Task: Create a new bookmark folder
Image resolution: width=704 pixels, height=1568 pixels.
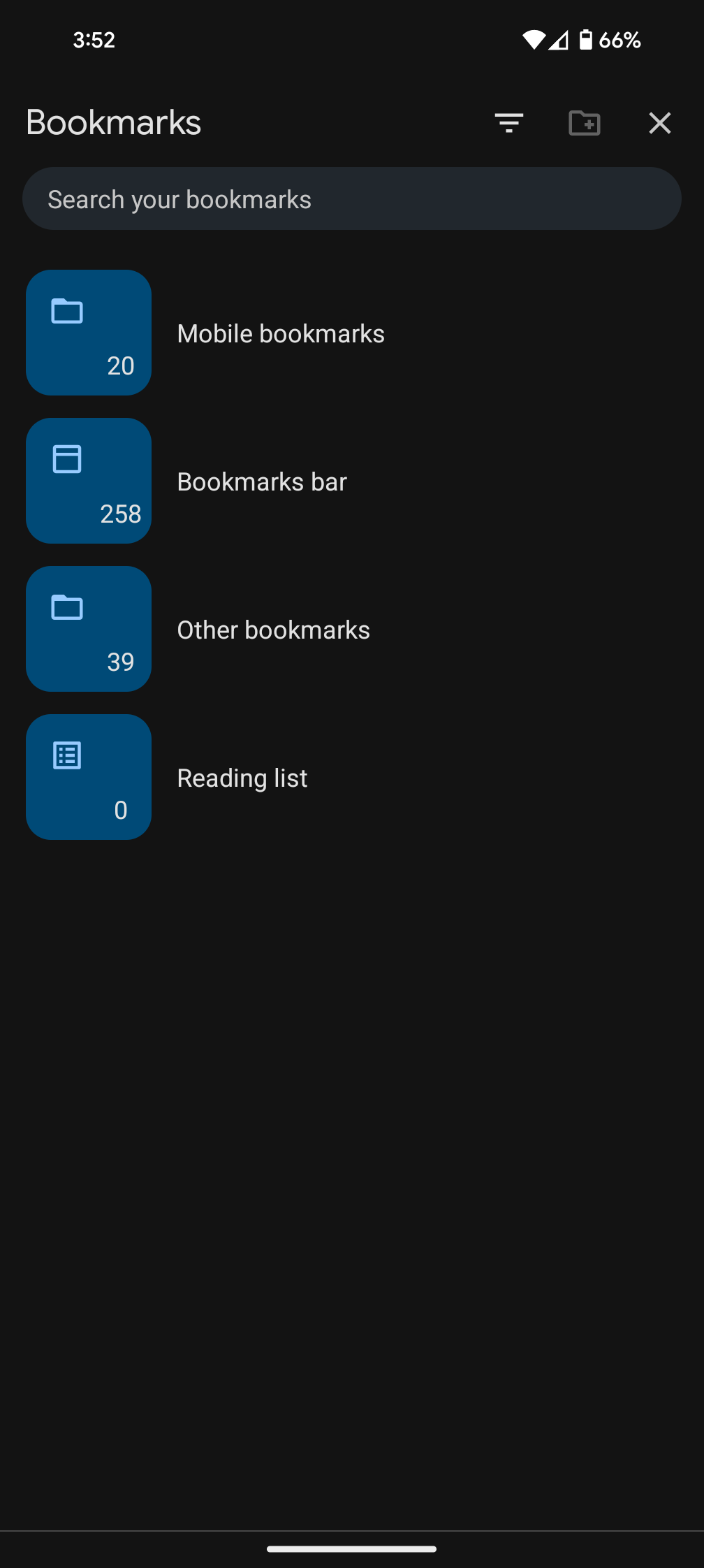Action: point(585,123)
